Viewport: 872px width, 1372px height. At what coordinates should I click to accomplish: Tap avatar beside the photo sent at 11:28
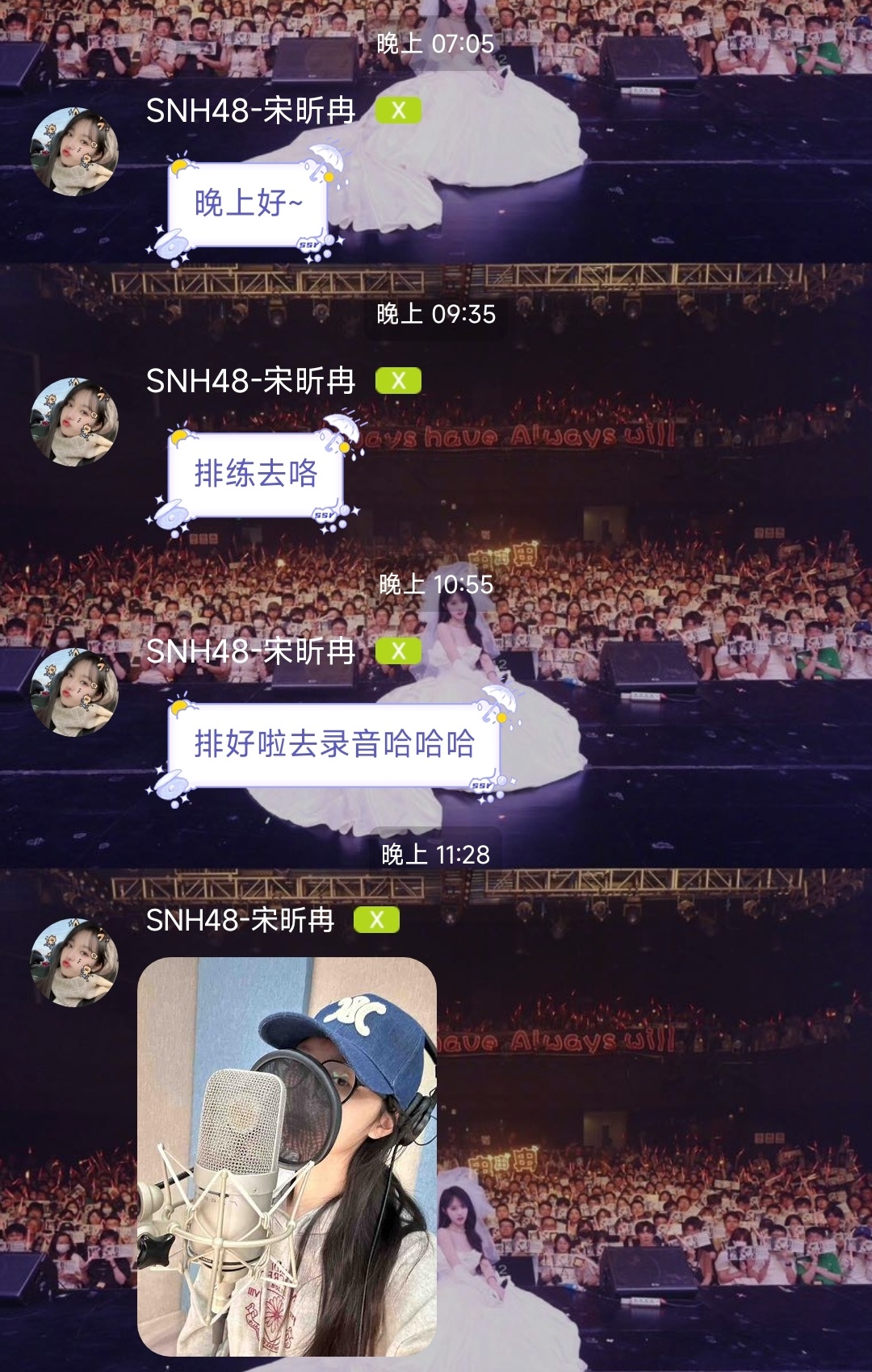[74, 963]
